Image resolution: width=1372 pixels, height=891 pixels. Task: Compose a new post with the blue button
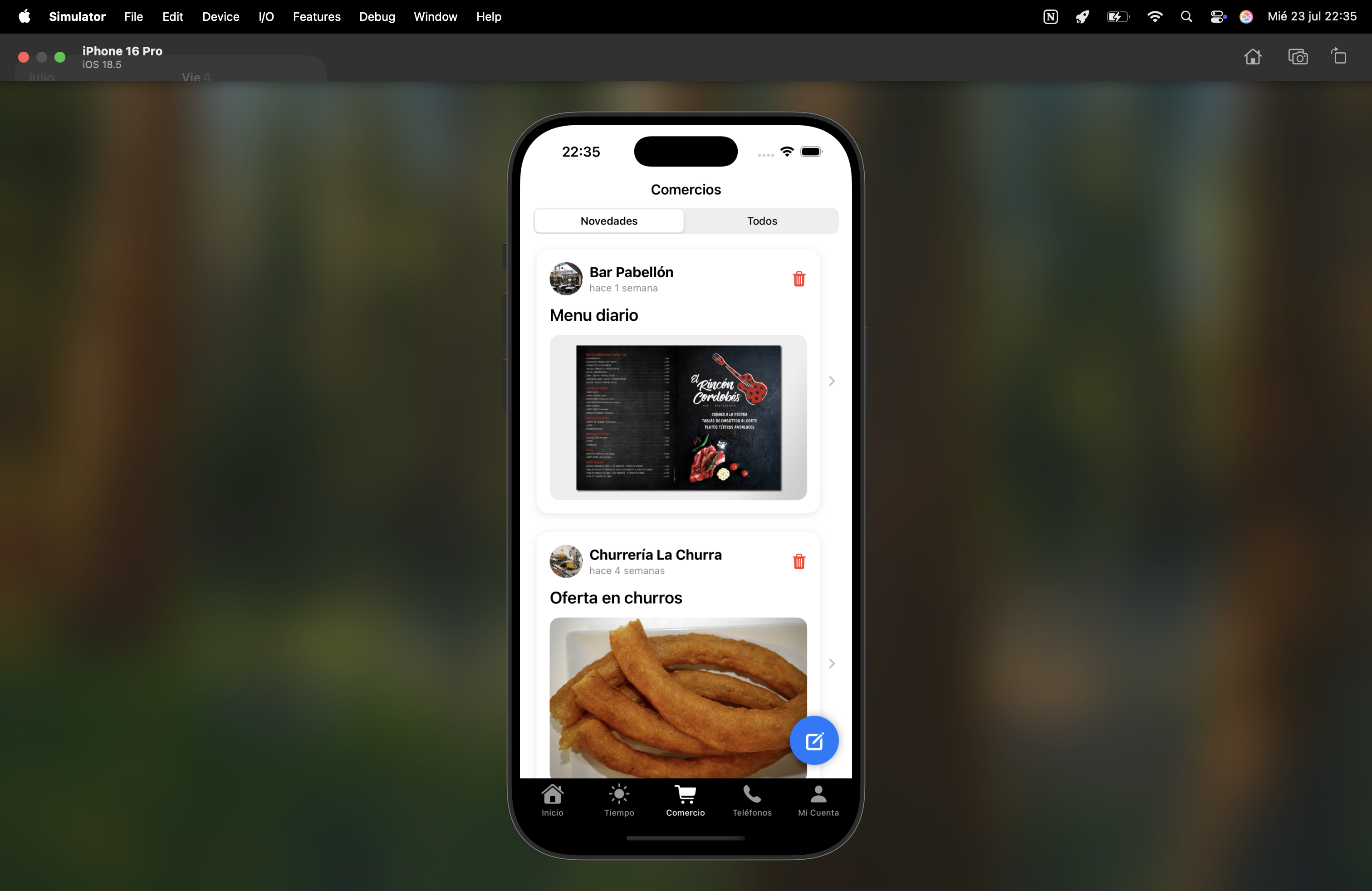pos(813,740)
